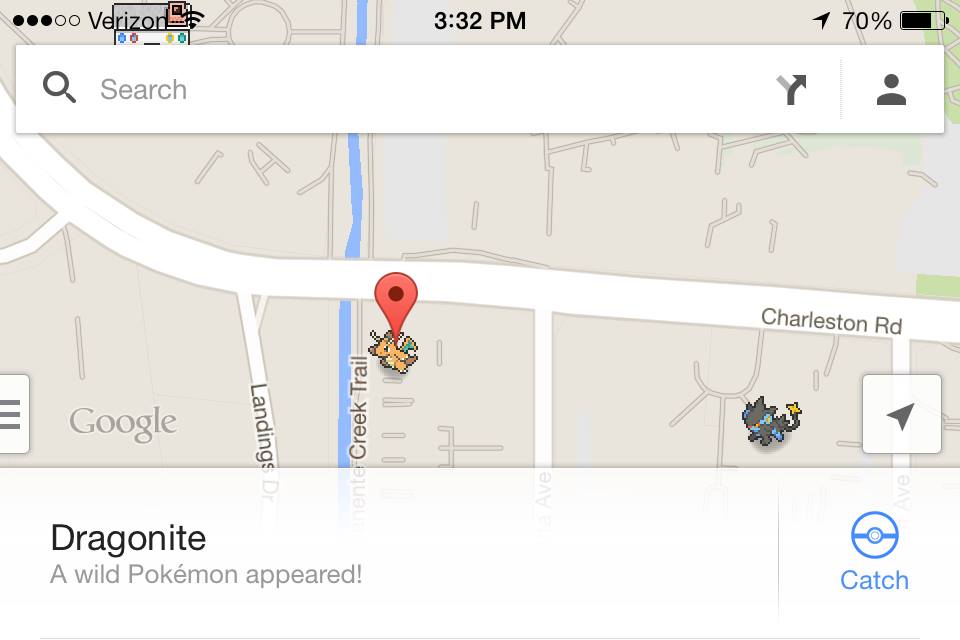This screenshot has height=640, width=960.
Task: Select the dark Pokémon near Charleston Rd
Action: (x=771, y=421)
